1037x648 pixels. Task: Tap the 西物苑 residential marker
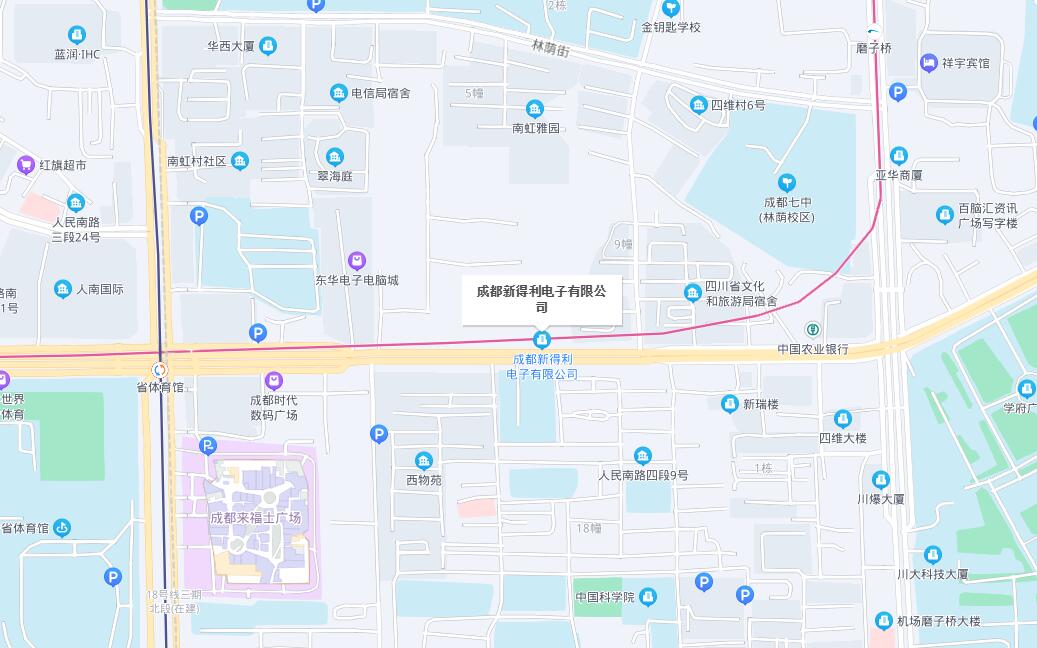coord(424,461)
